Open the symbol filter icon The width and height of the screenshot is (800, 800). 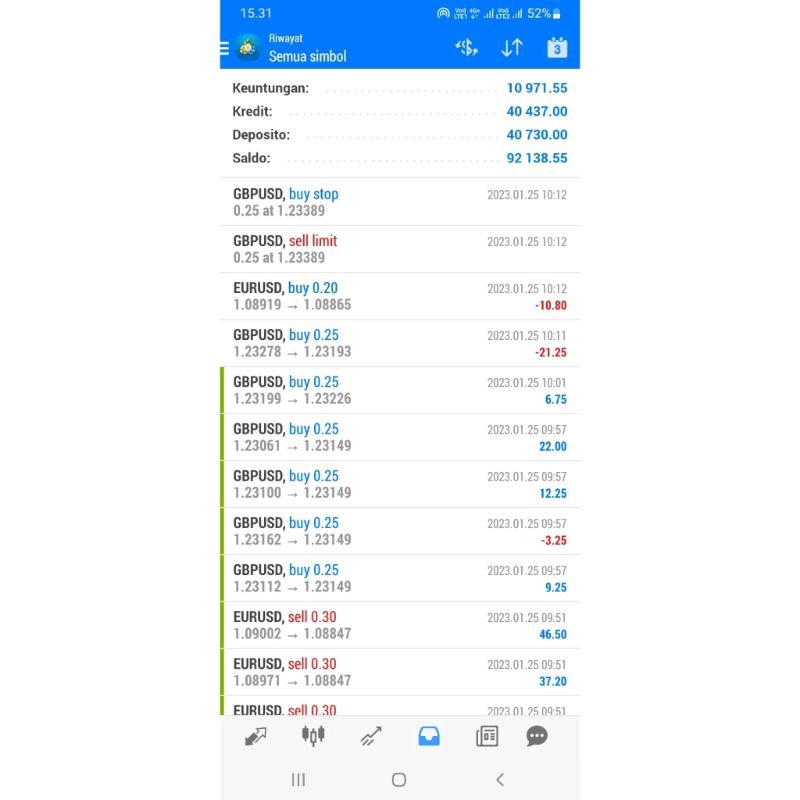pos(466,47)
